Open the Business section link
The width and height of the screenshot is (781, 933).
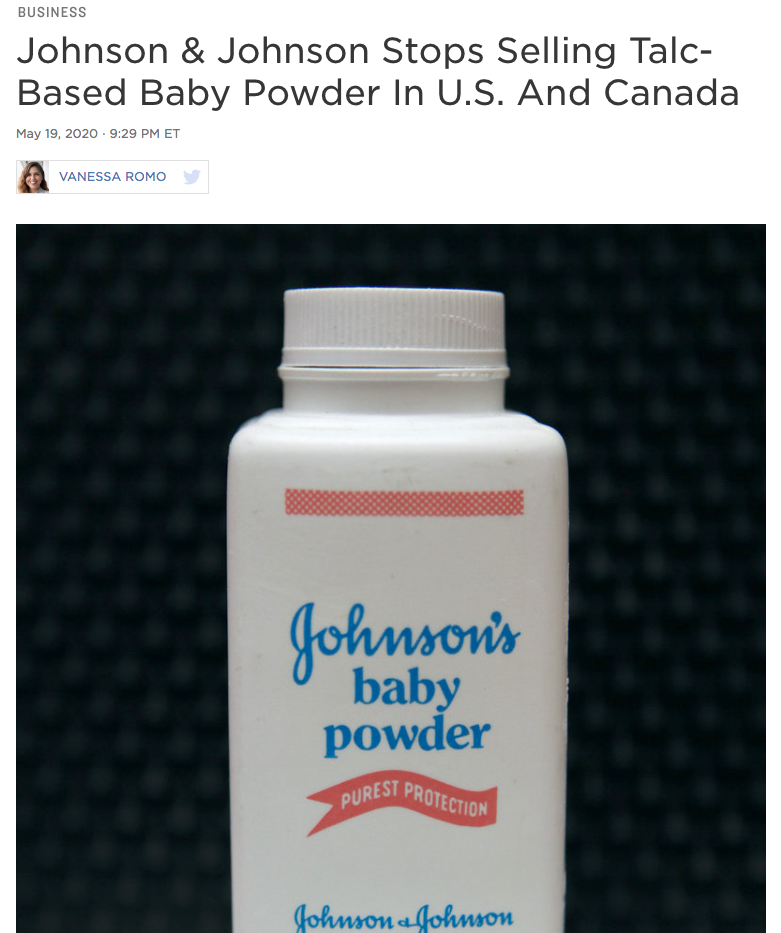[x=52, y=13]
